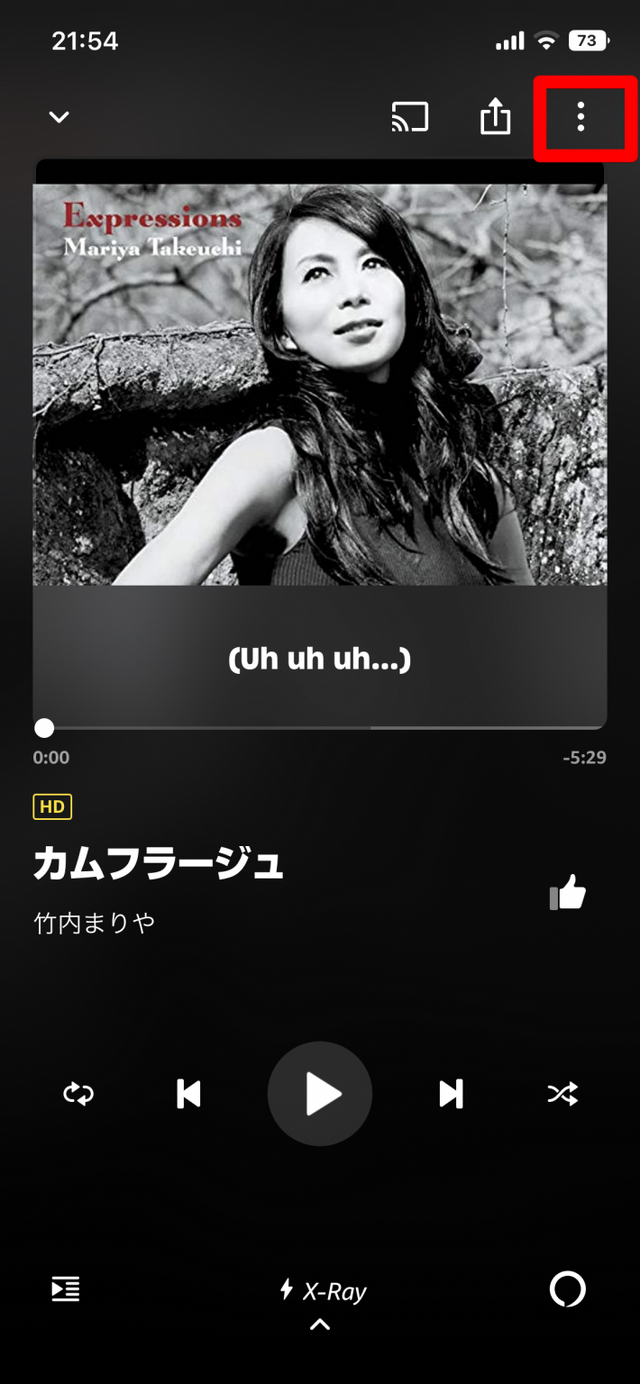640x1384 pixels.
Task: Skip to the next track
Action: (x=451, y=1094)
